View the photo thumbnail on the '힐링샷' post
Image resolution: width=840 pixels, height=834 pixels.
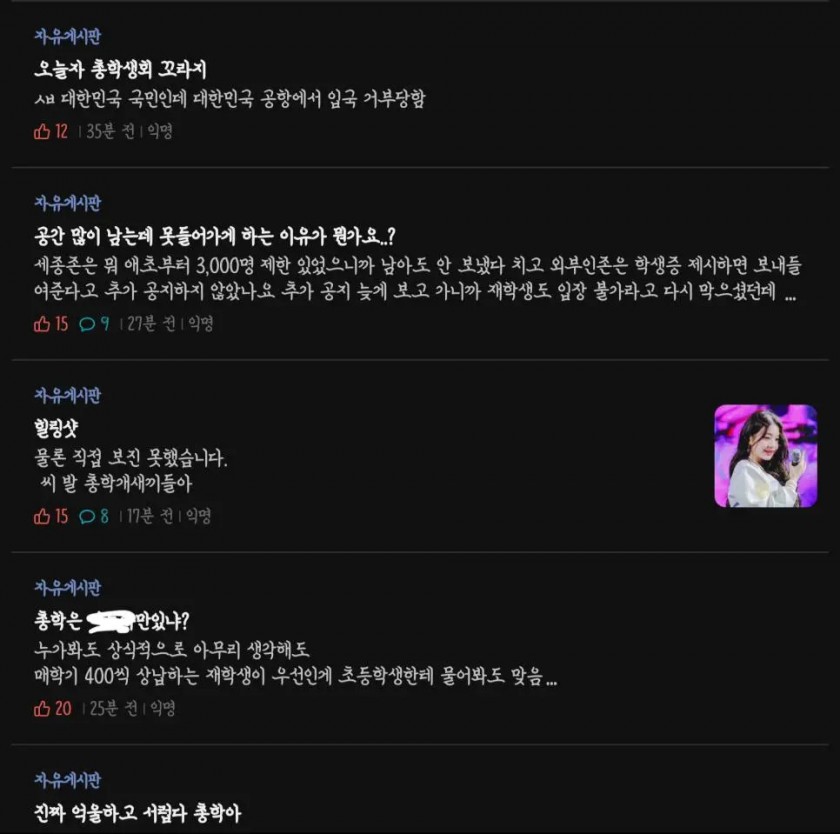765,456
